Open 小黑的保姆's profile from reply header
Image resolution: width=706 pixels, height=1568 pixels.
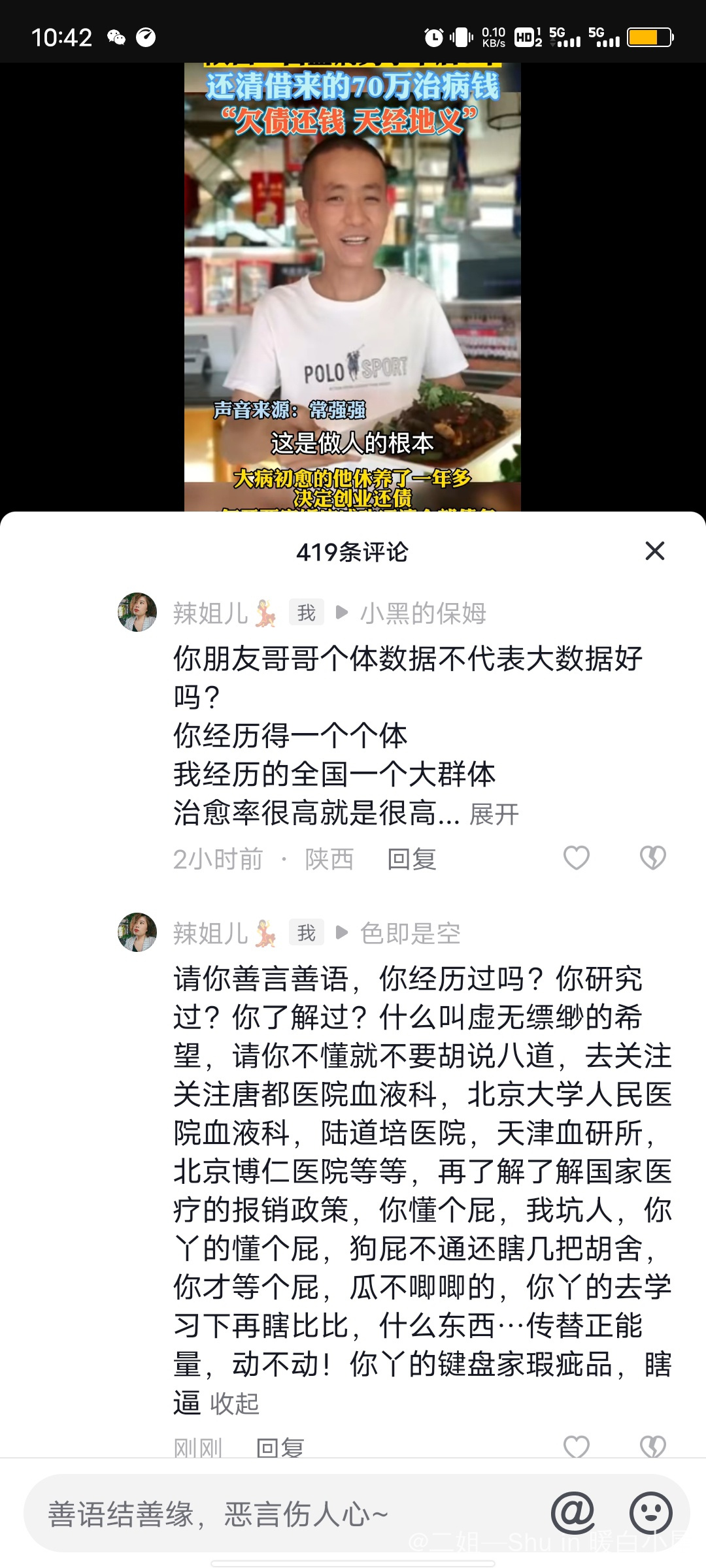[423, 613]
